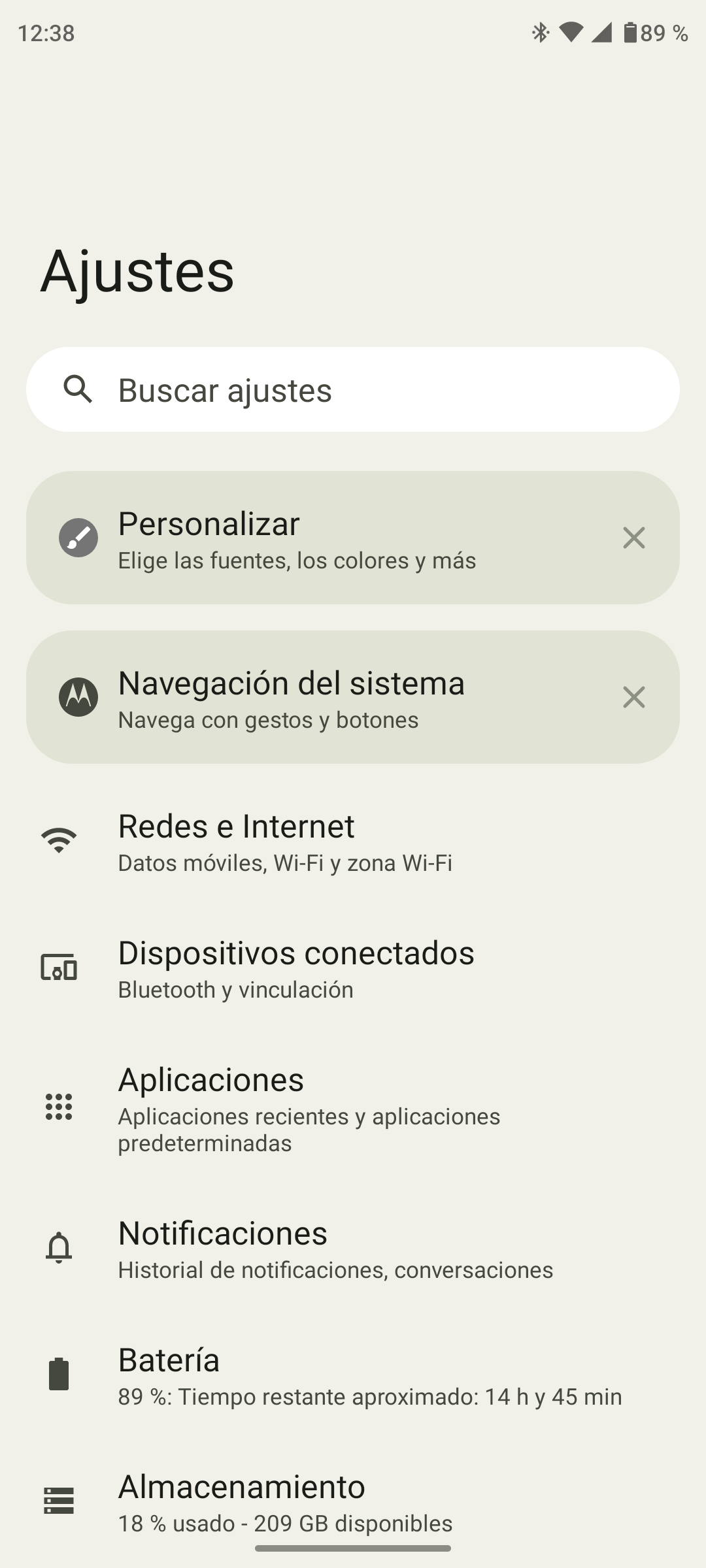
Task: Close the Navegación del sistema card
Action: pos(633,697)
